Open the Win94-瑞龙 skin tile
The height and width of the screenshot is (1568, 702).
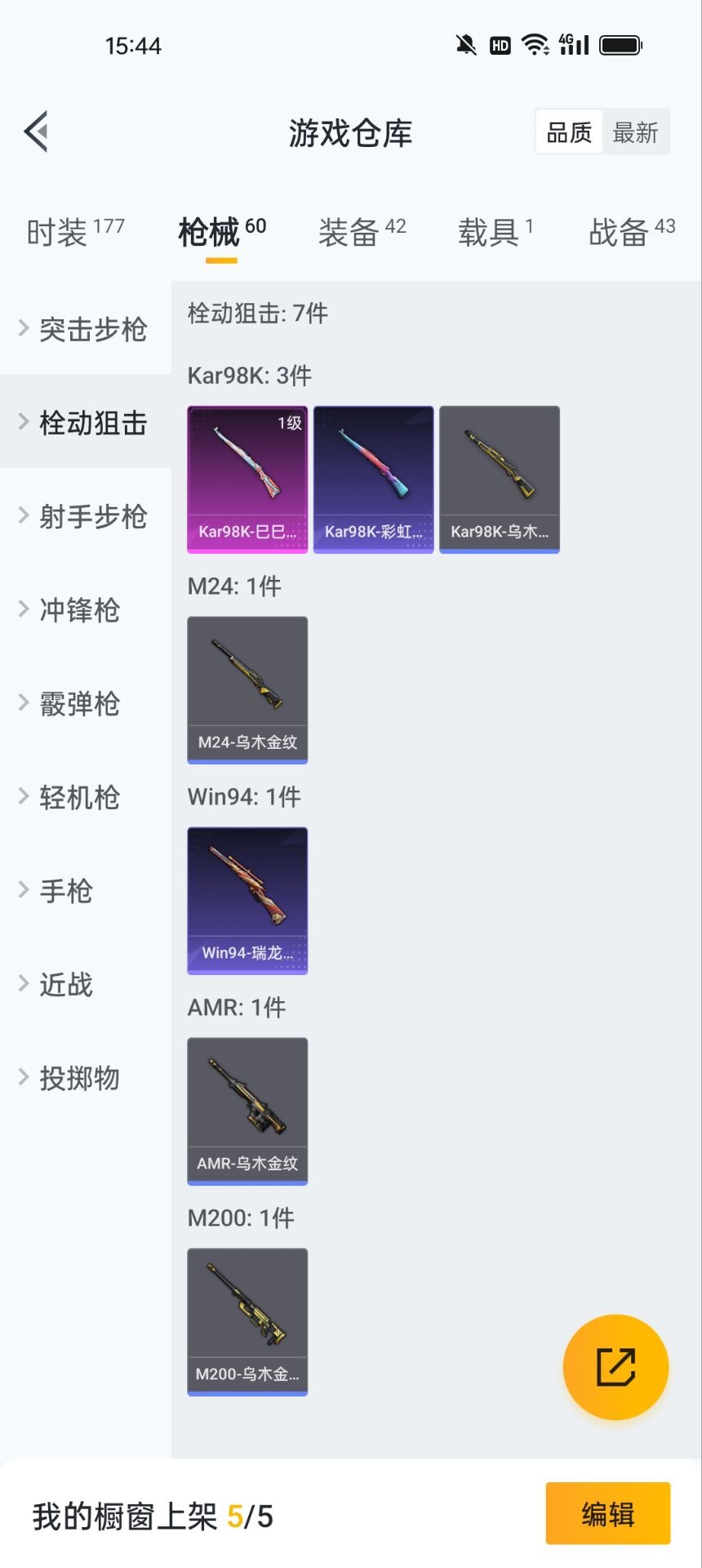(247, 901)
